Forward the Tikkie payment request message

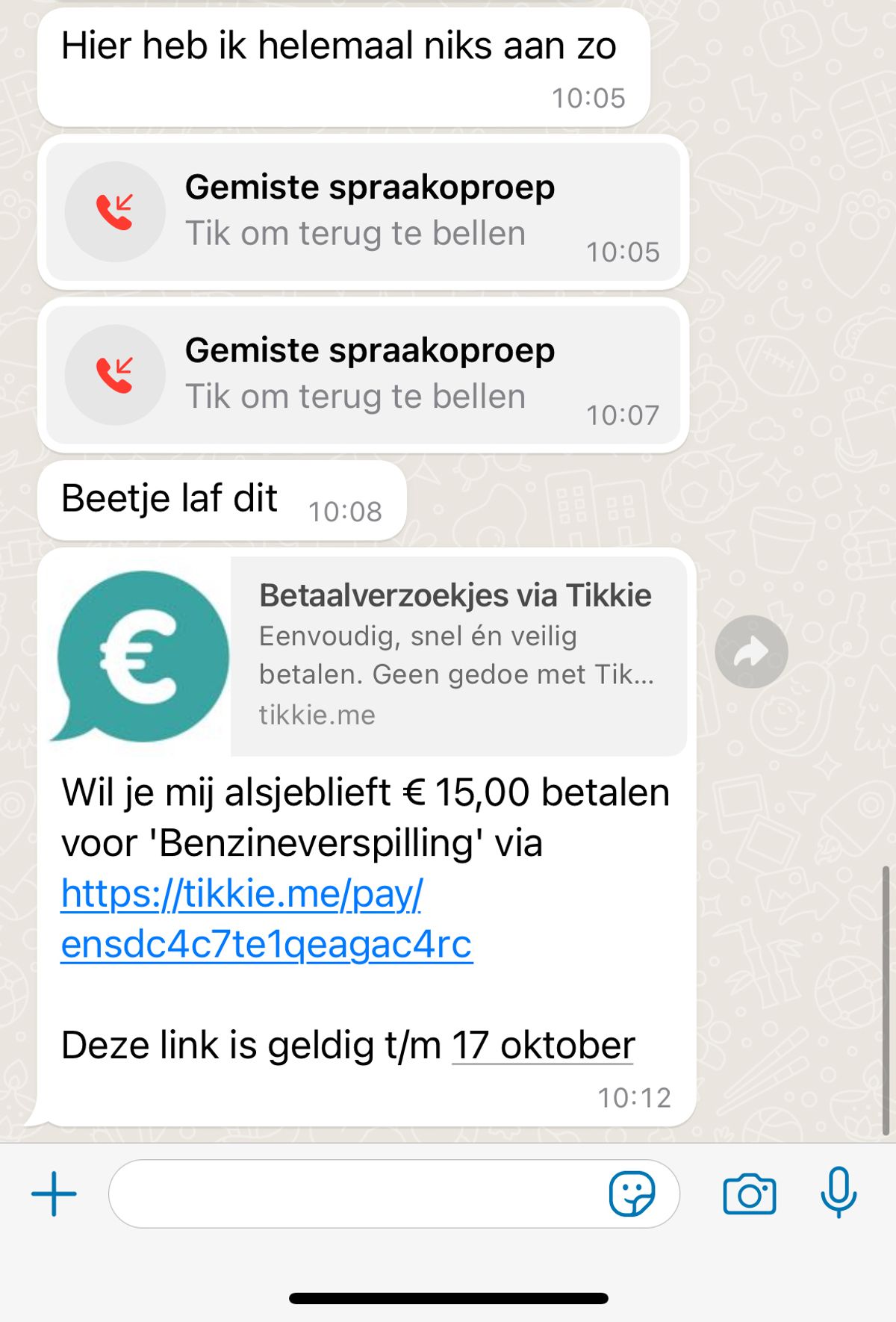tap(751, 651)
